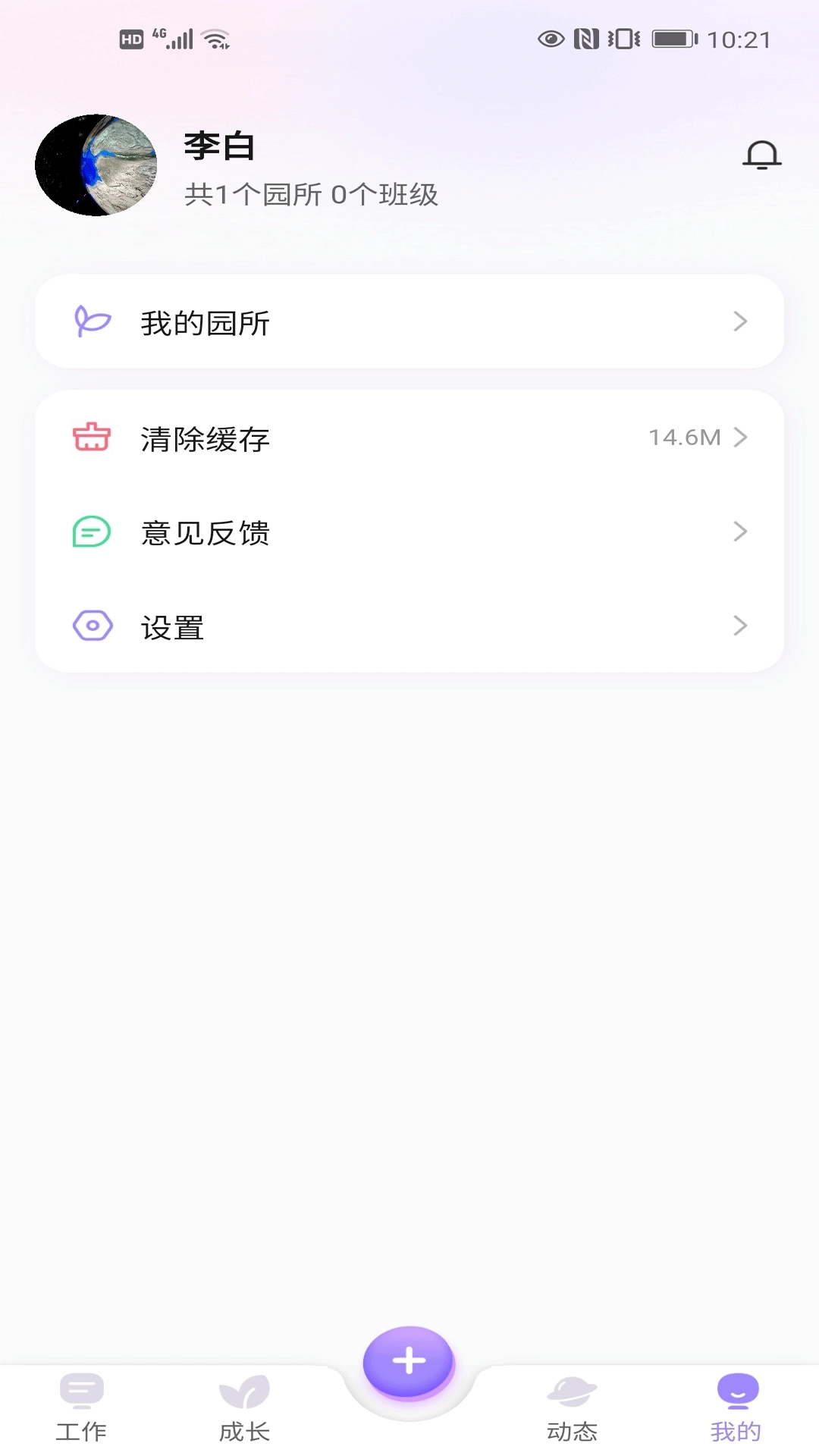Tap the red basket icon for 清除缓存

click(91, 437)
